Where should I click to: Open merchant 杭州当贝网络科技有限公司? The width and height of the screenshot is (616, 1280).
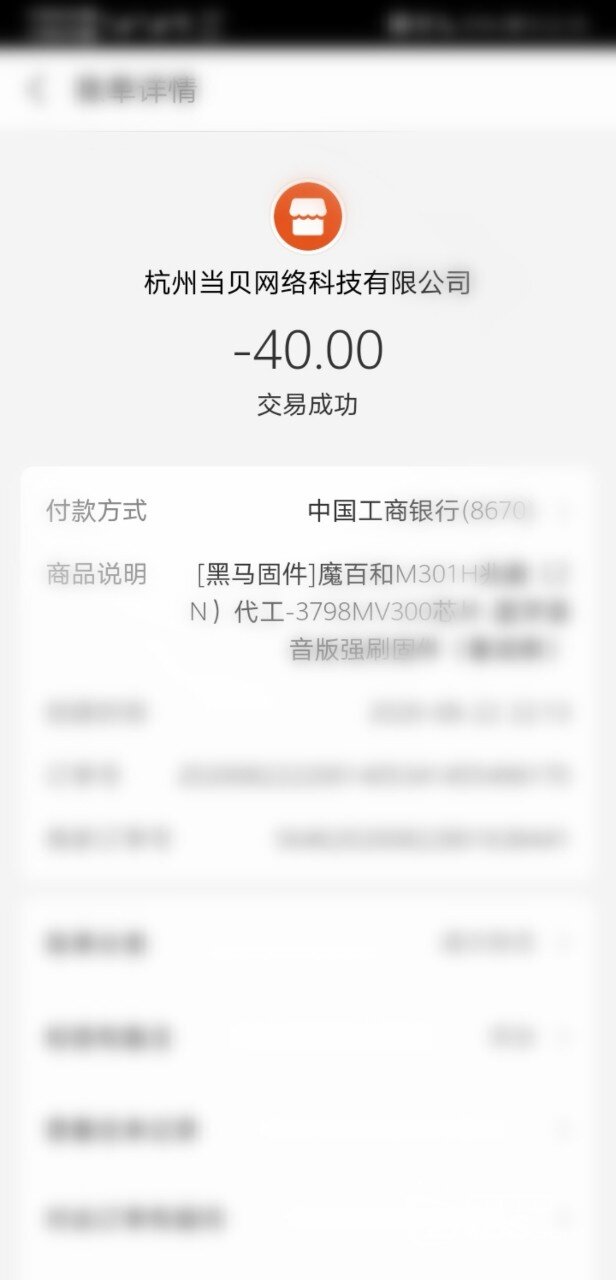tap(307, 283)
